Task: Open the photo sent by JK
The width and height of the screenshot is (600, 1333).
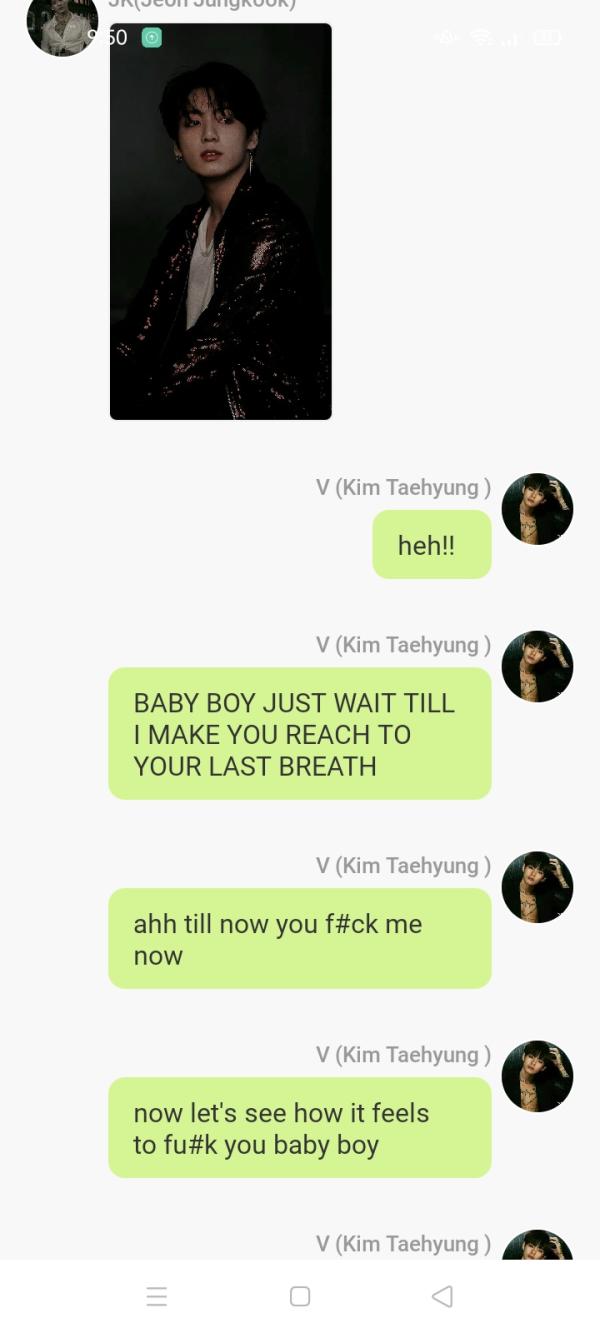Action: (220, 221)
